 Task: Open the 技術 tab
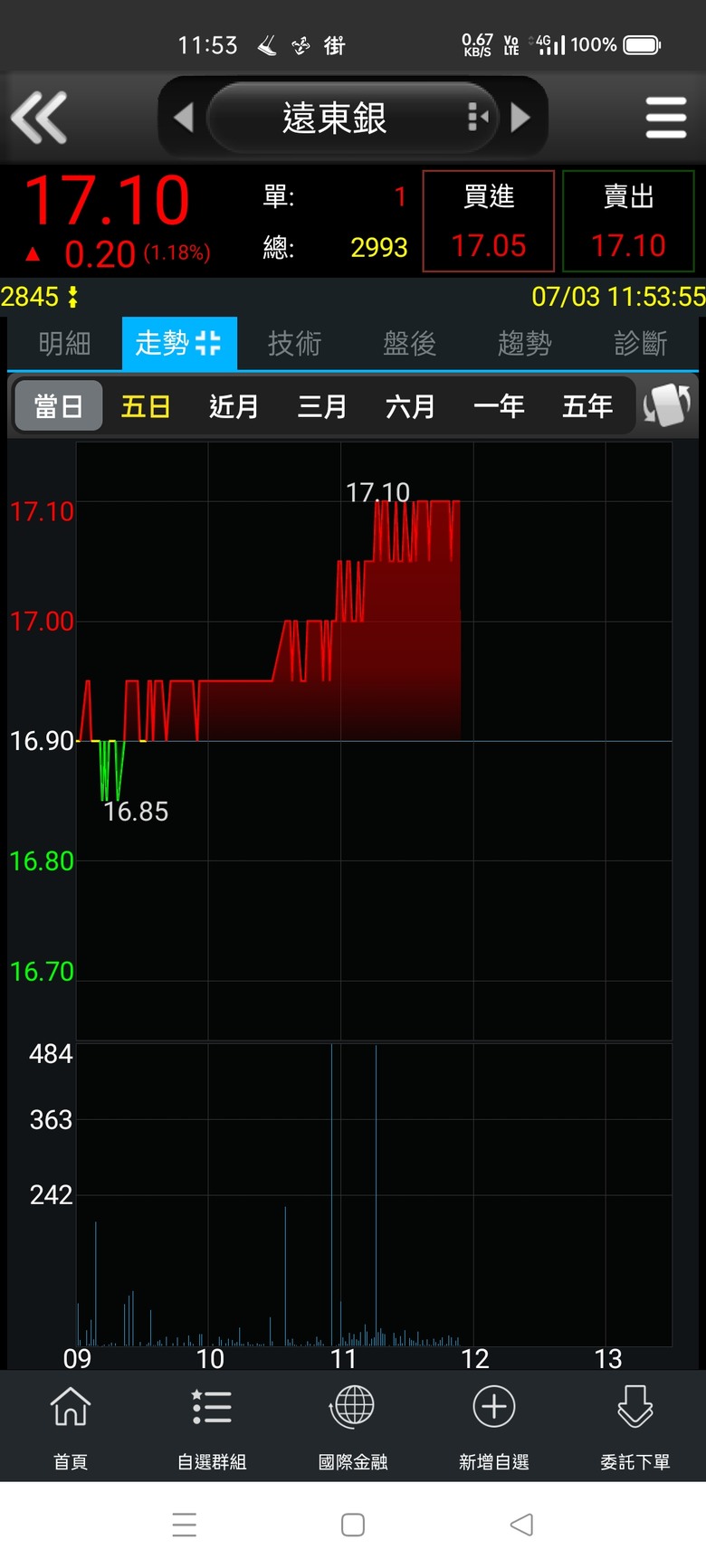294,344
